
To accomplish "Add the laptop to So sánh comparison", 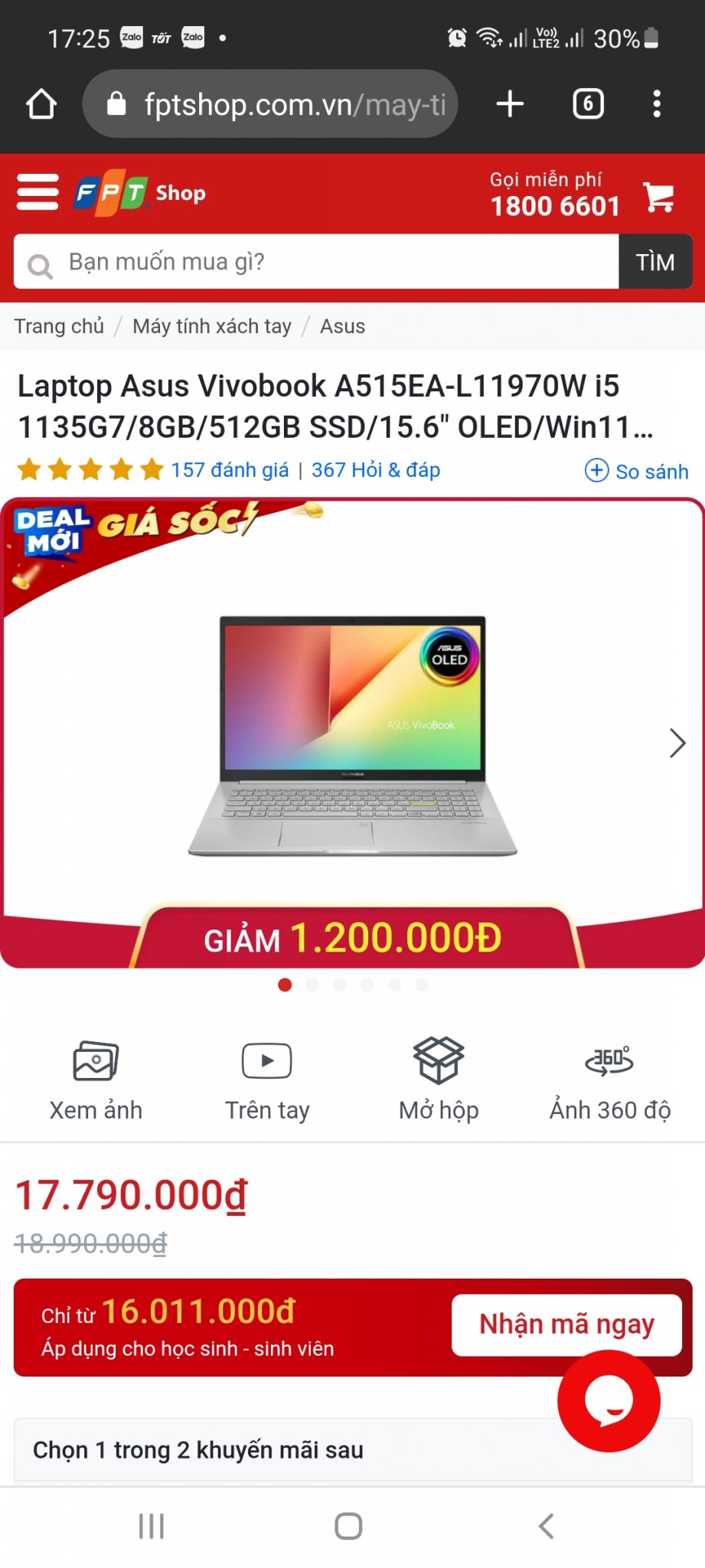I will coord(637,471).
